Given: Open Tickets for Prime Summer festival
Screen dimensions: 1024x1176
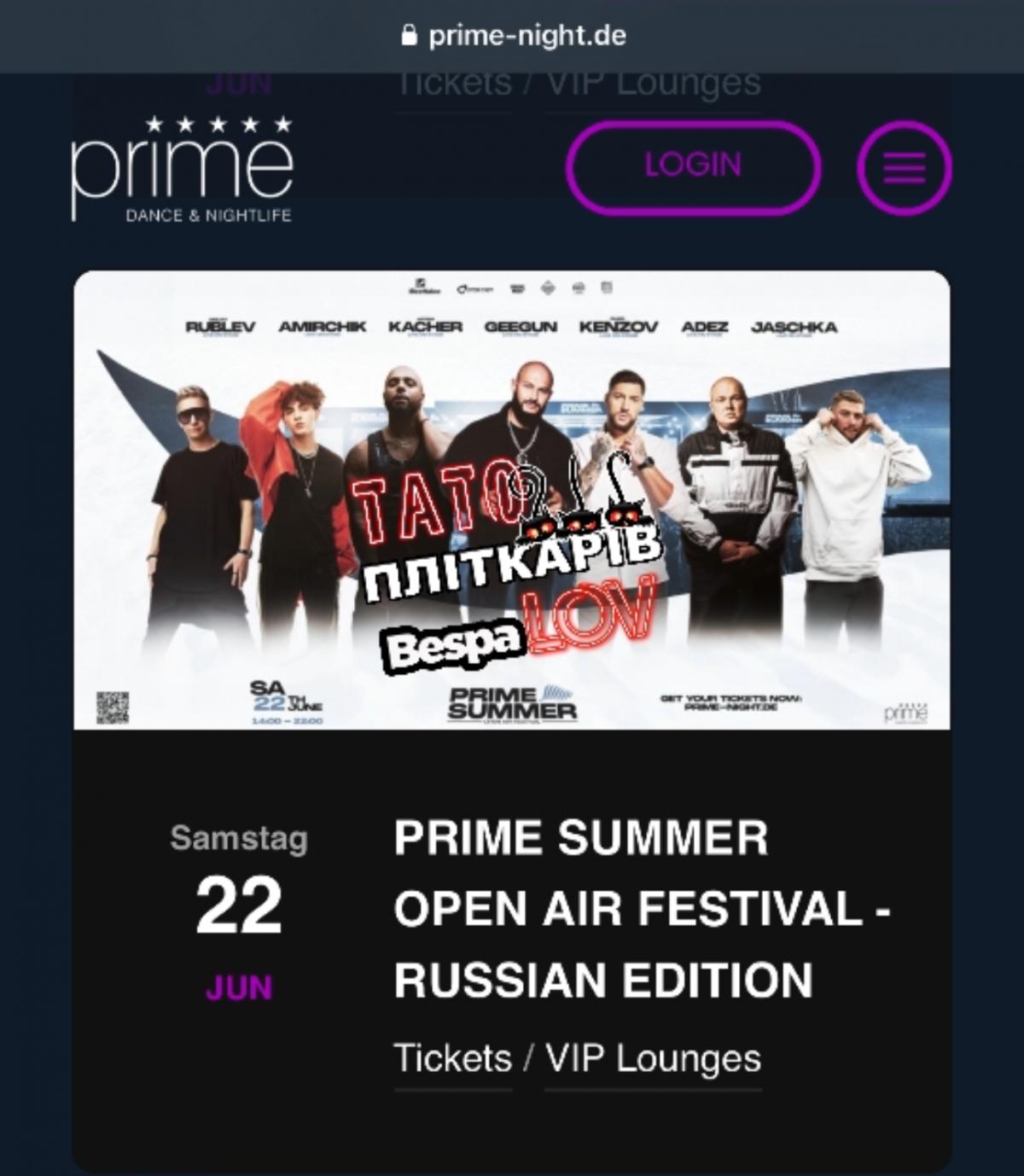Looking at the screenshot, I should pyautogui.click(x=453, y=1059).
